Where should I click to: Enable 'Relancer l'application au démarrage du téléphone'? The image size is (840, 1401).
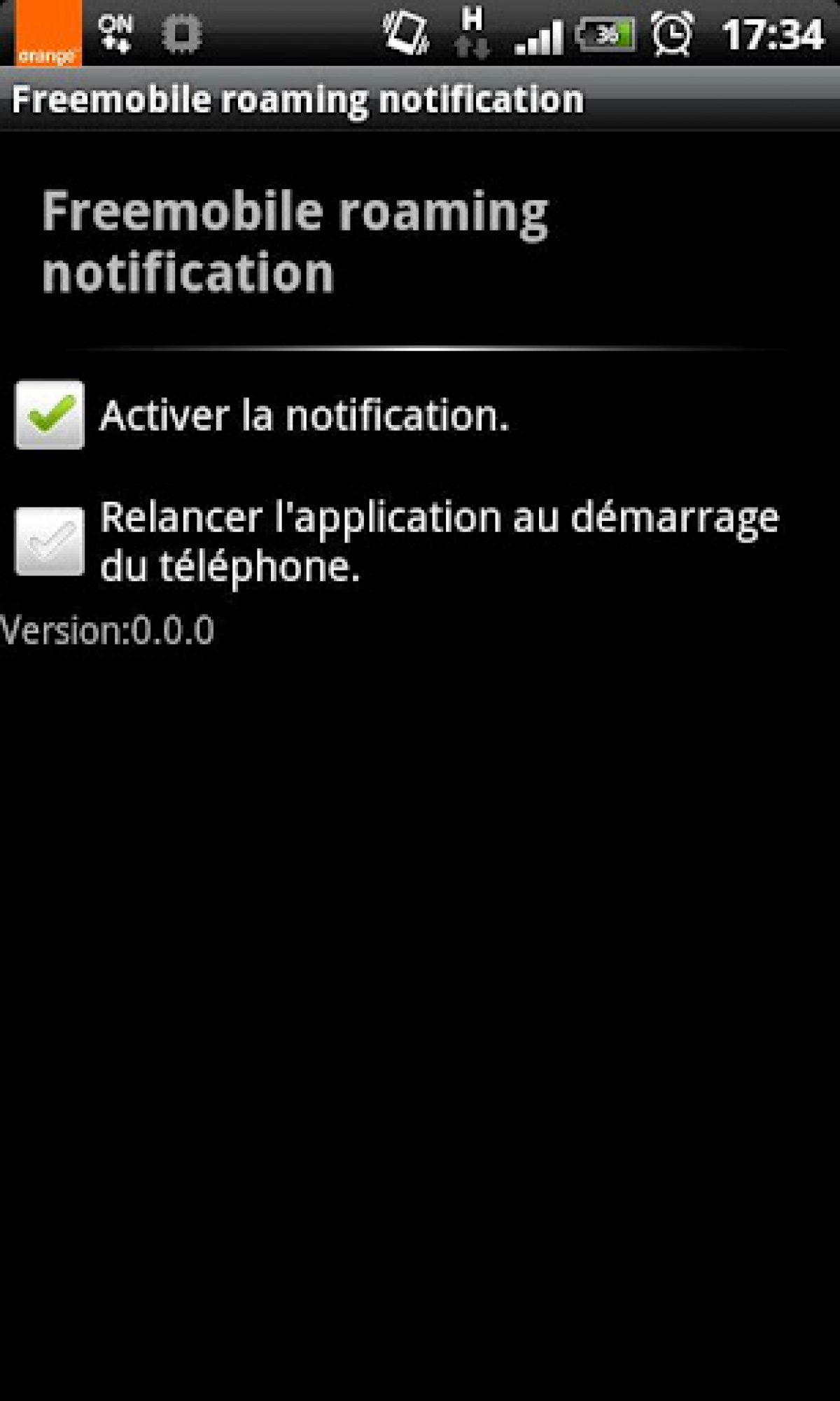pos(50,541)
